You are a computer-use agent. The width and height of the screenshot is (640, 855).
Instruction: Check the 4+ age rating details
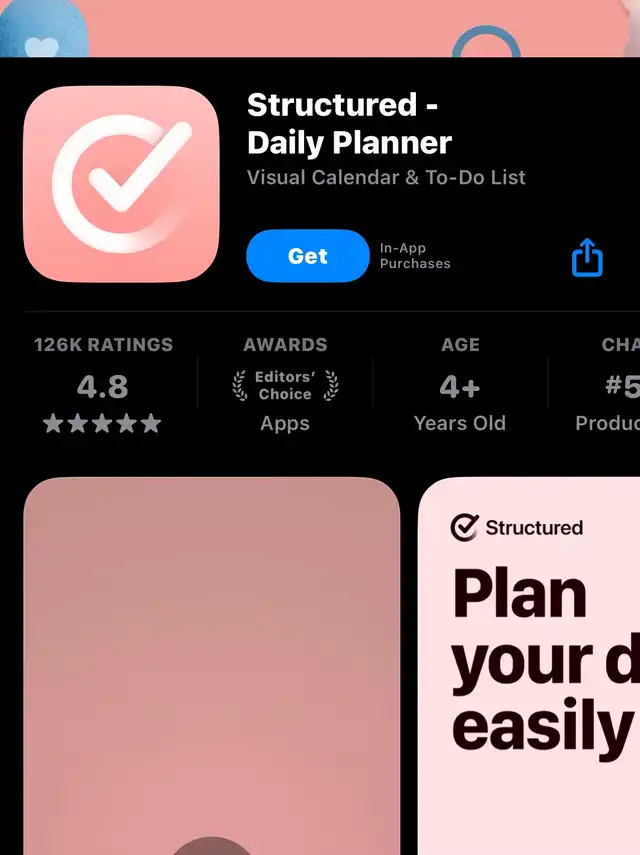coord(460,385)
